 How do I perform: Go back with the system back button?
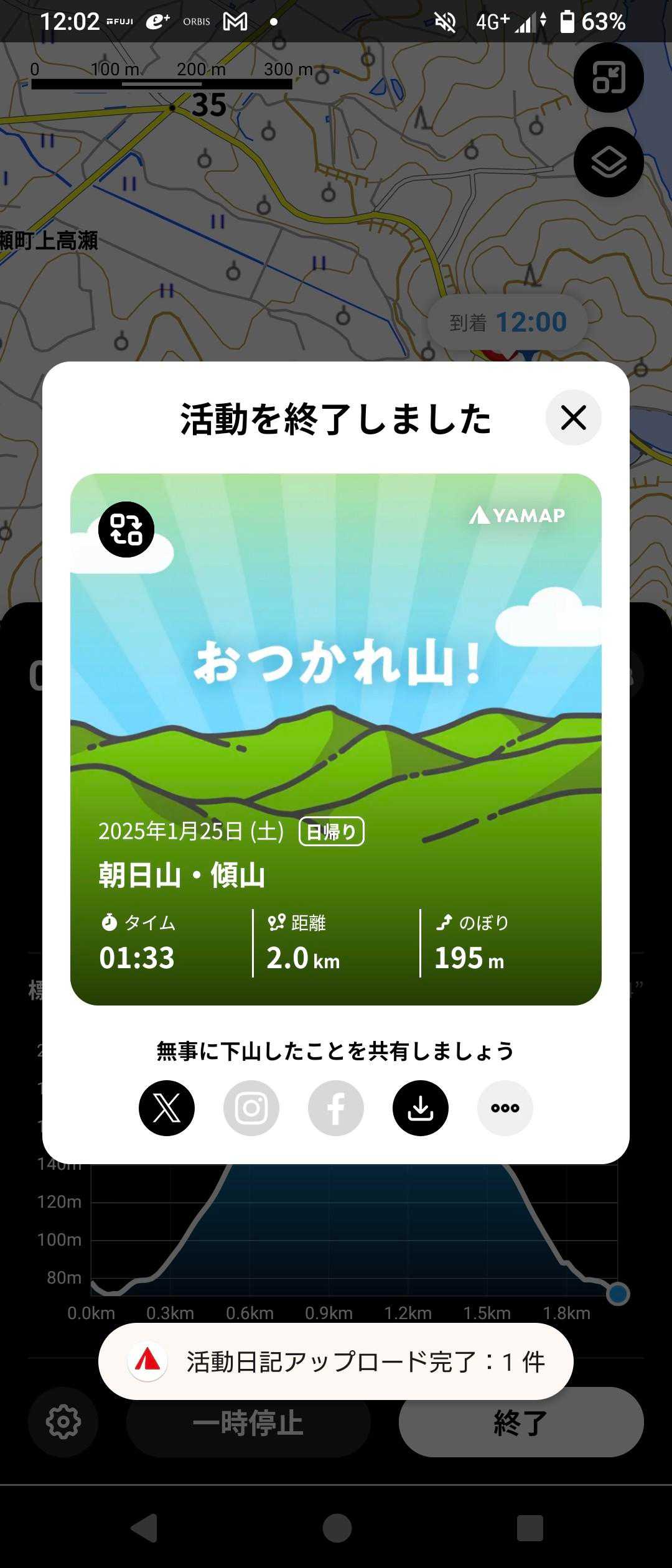(144, 1528)
